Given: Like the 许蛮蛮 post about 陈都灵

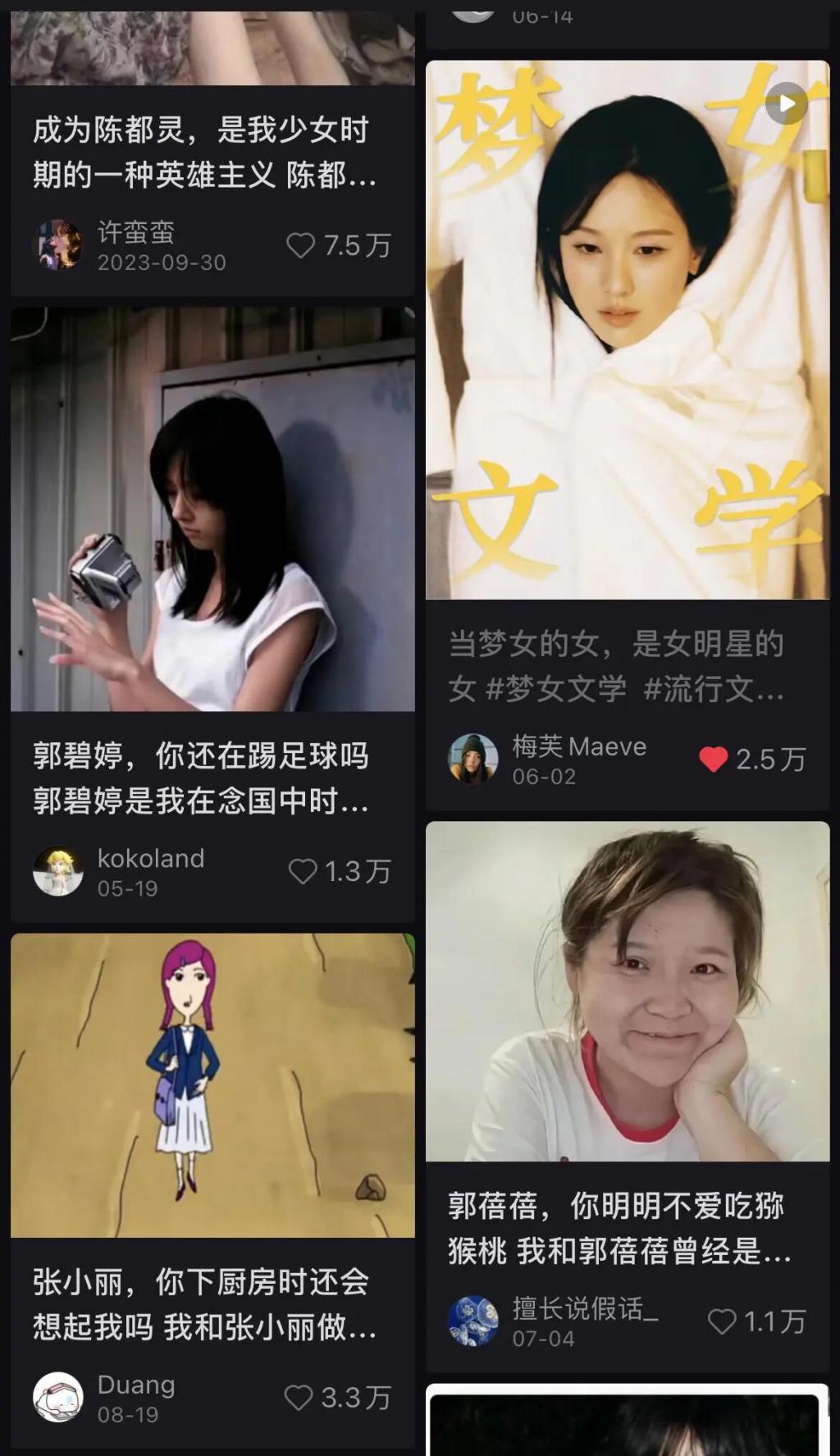Looking at the screenshot, I should [x=301, y=245].
